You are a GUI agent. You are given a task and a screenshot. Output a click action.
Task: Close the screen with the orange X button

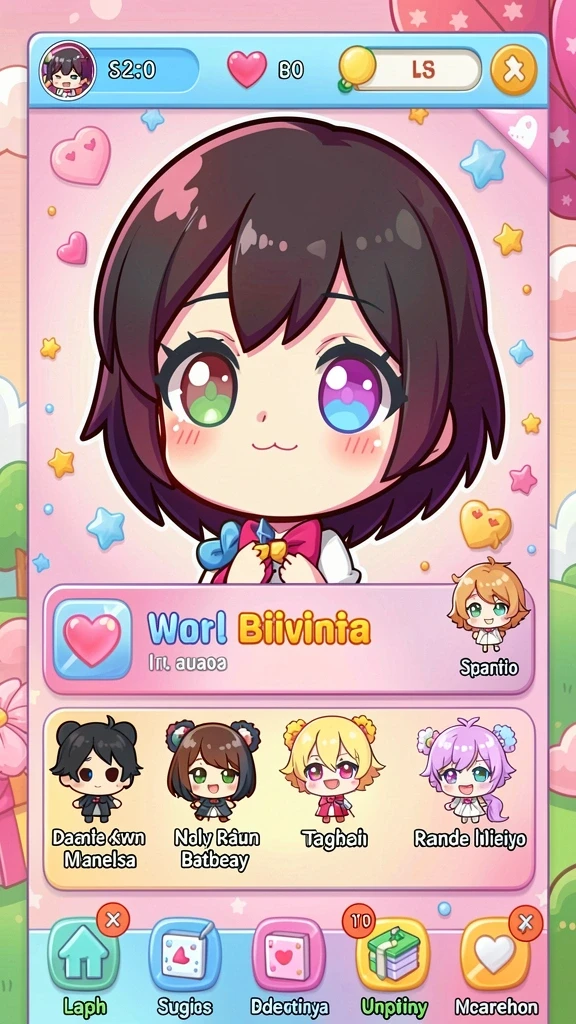tap(514, 70)
